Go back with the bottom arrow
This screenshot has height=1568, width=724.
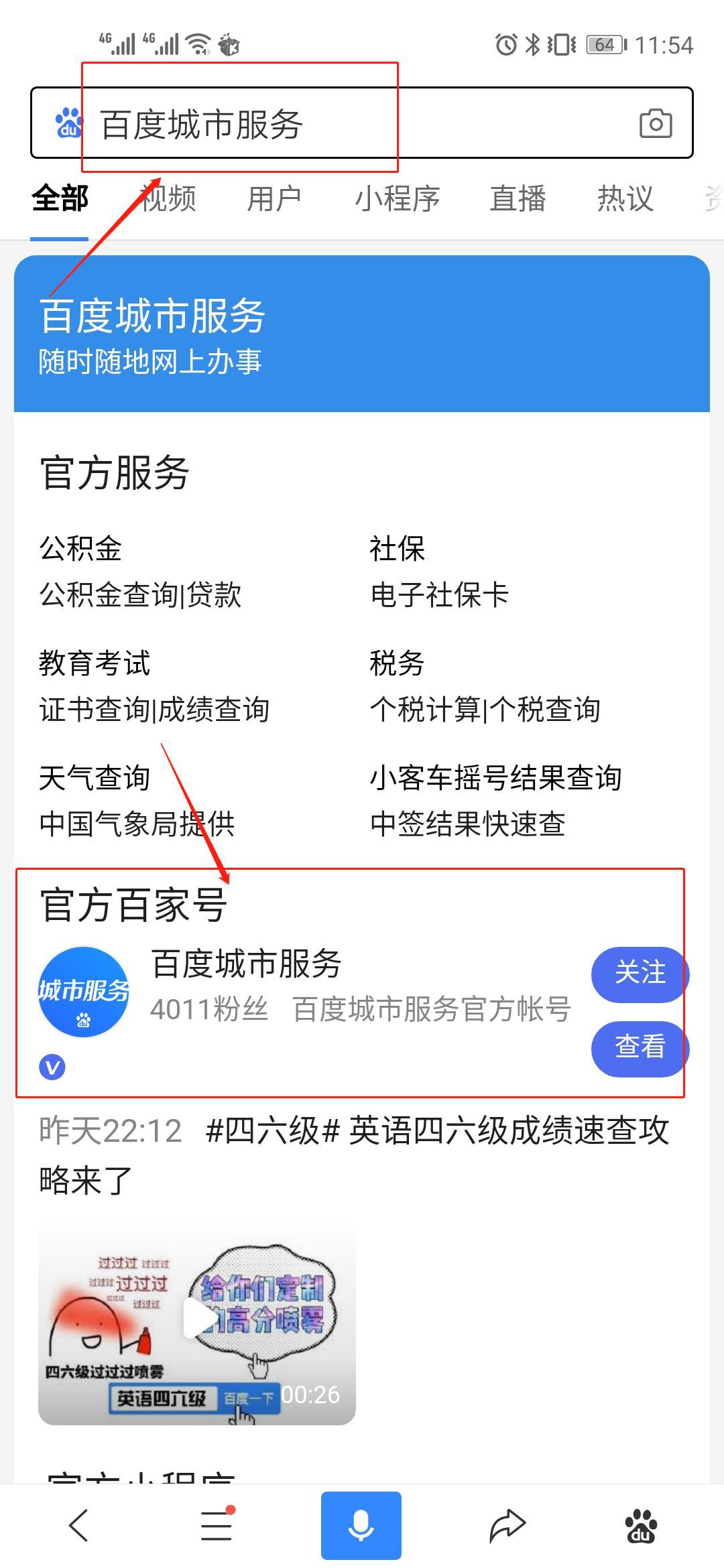click(79, 1525)
